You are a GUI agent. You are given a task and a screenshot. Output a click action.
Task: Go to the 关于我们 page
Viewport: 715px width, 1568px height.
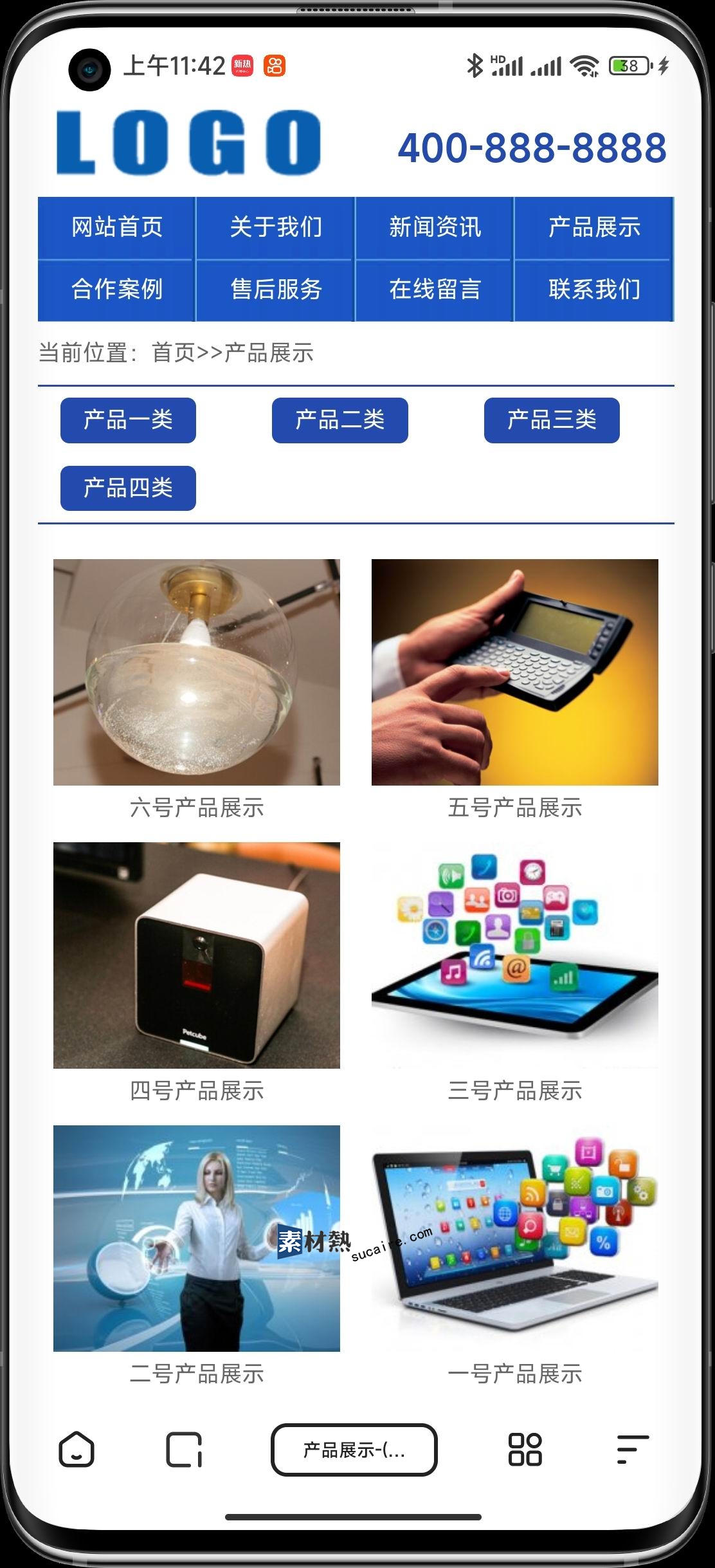coord(275,227)
